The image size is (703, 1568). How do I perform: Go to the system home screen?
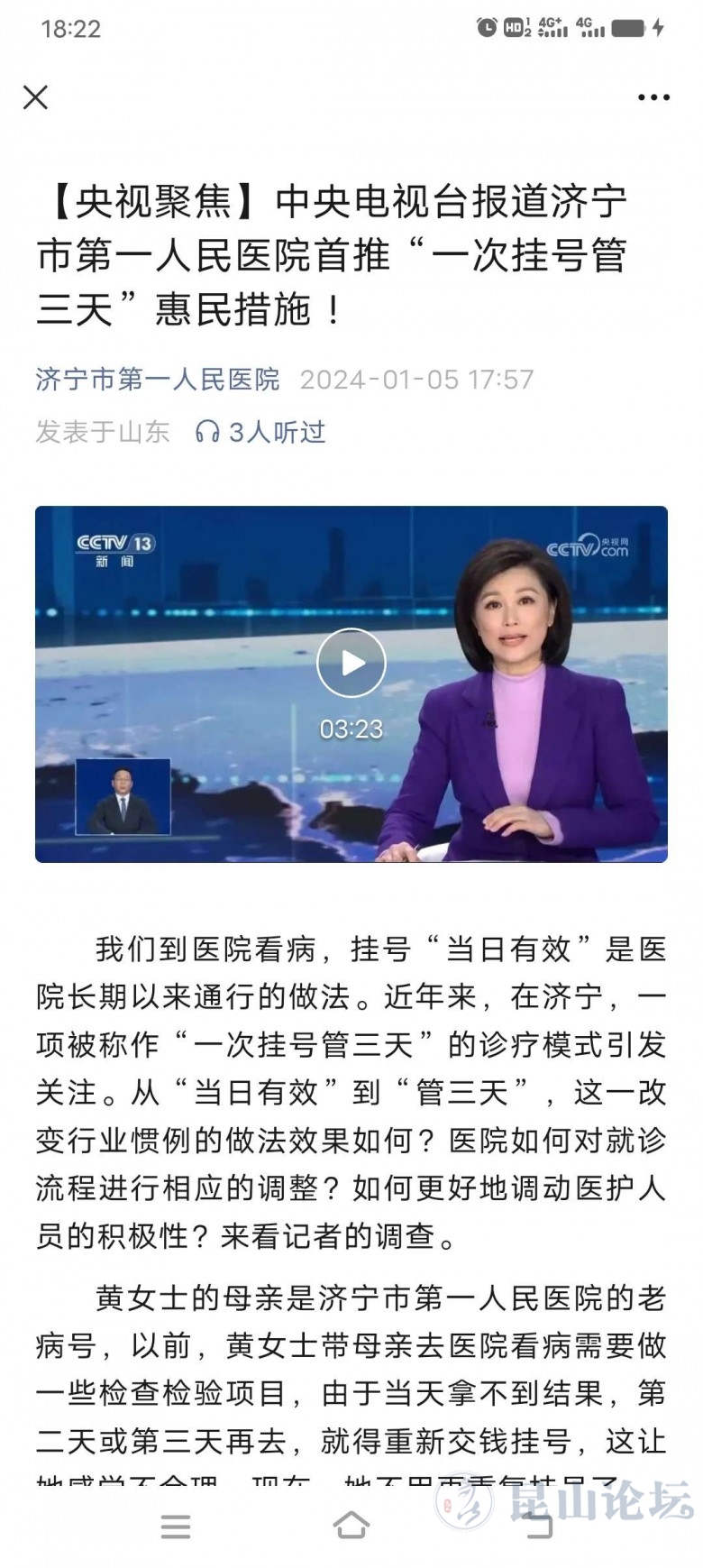(351, 1526)
